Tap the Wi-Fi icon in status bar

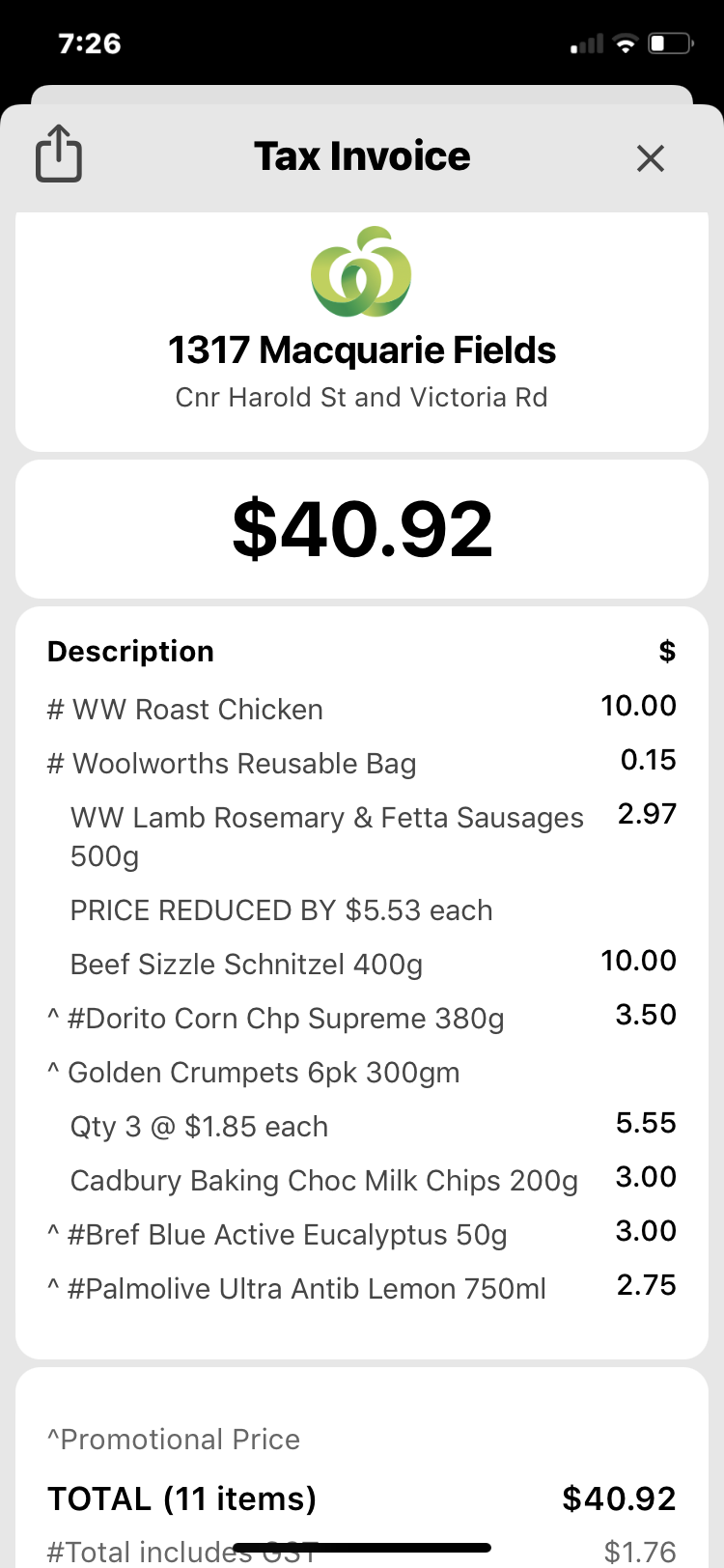pos(627,42)
